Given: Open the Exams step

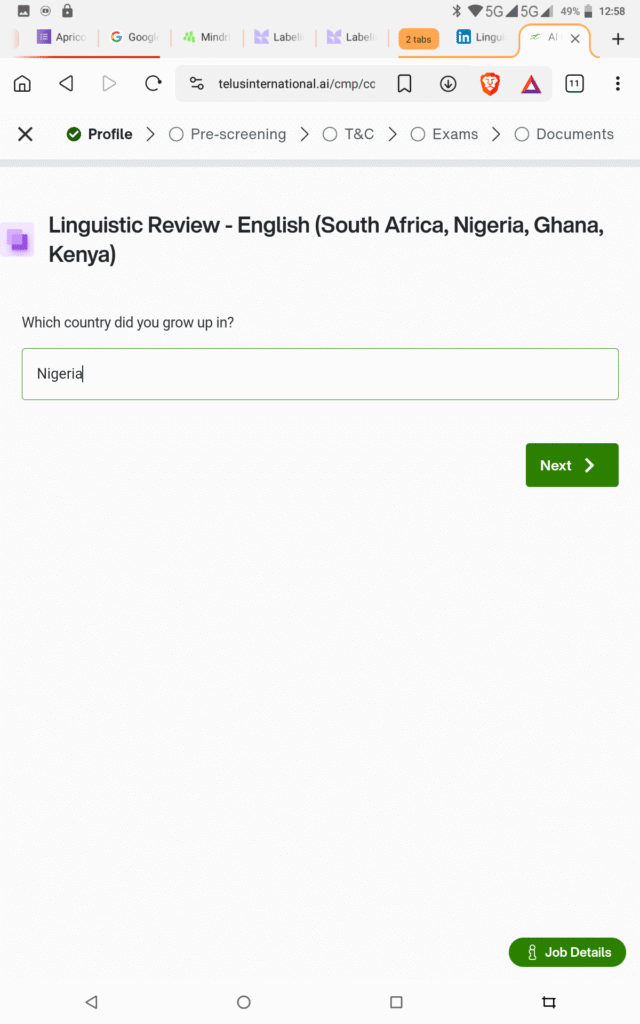Looking at the screenshot, I should coord(444,134).
